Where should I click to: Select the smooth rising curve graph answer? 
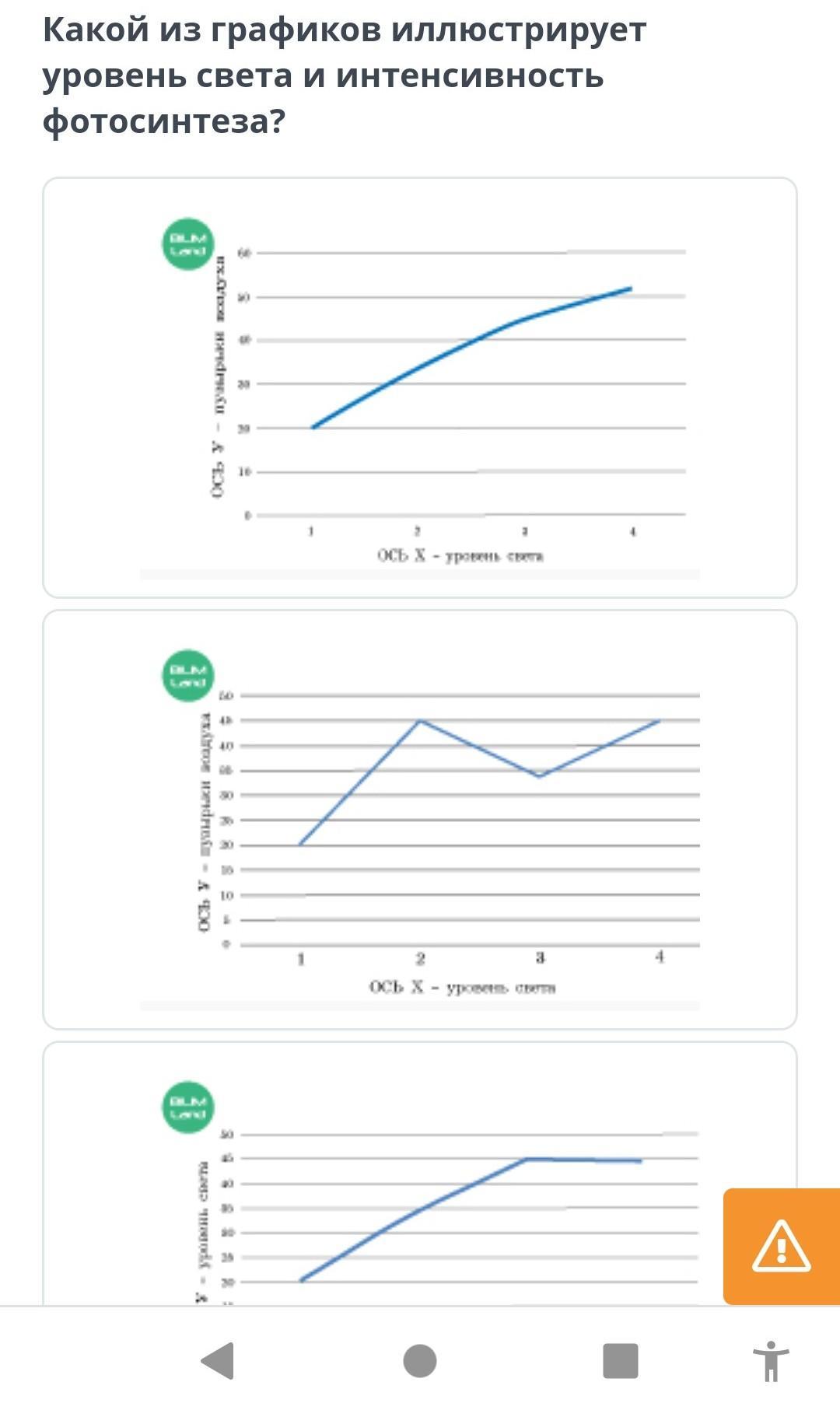pos(420,387)
